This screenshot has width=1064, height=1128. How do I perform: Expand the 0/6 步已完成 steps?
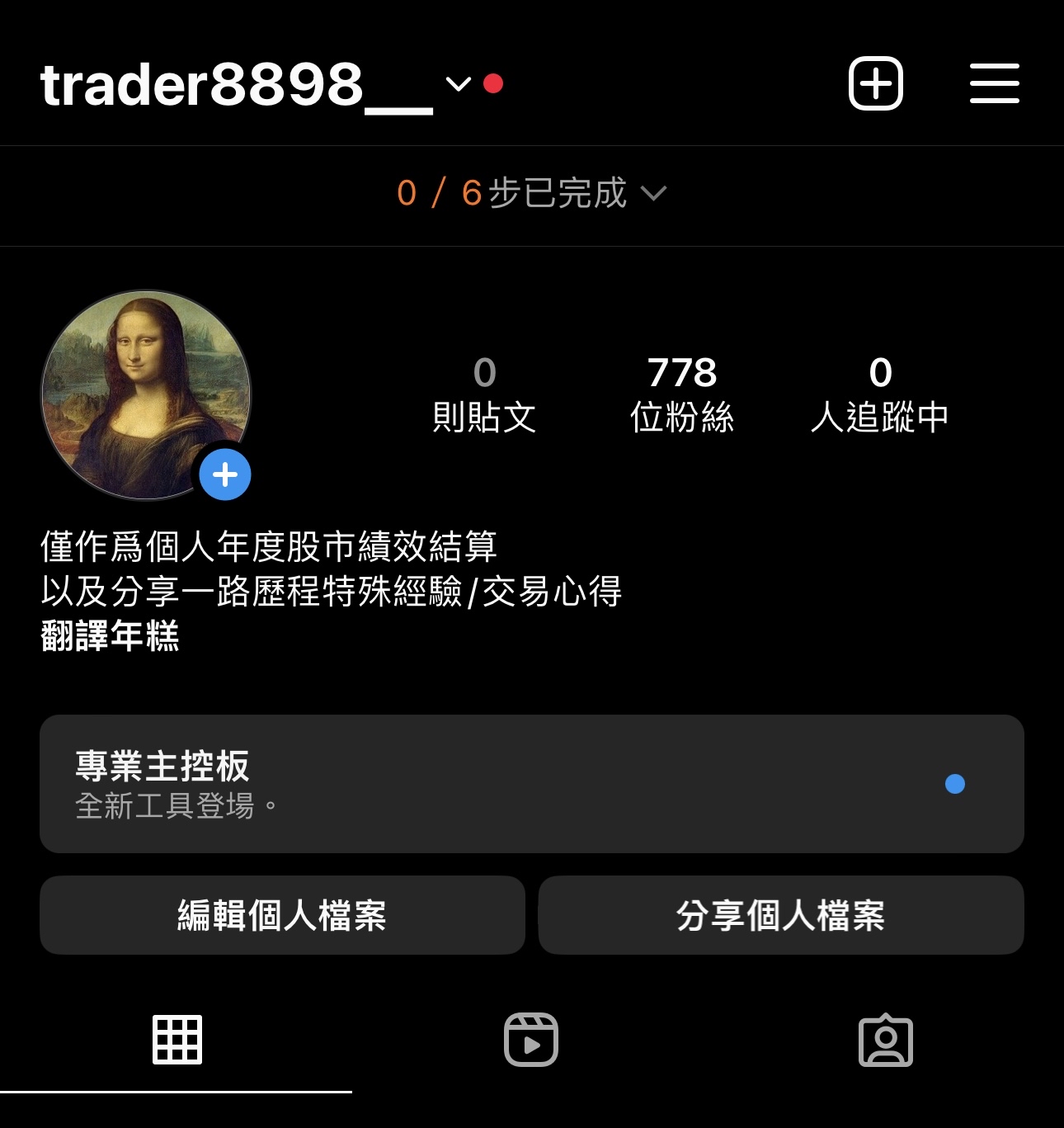tap(532, 193)
